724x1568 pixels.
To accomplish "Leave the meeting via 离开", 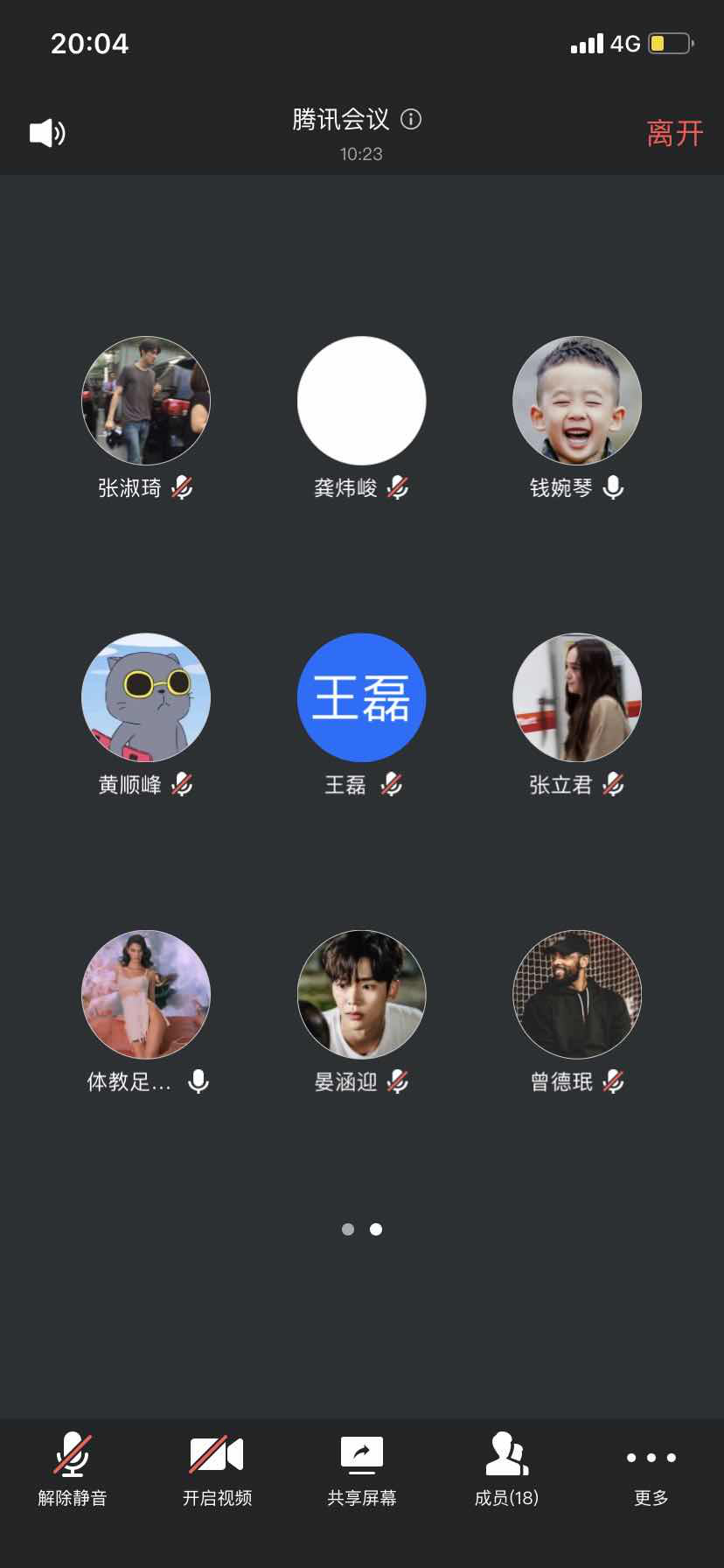I will [x=674, y=133].
